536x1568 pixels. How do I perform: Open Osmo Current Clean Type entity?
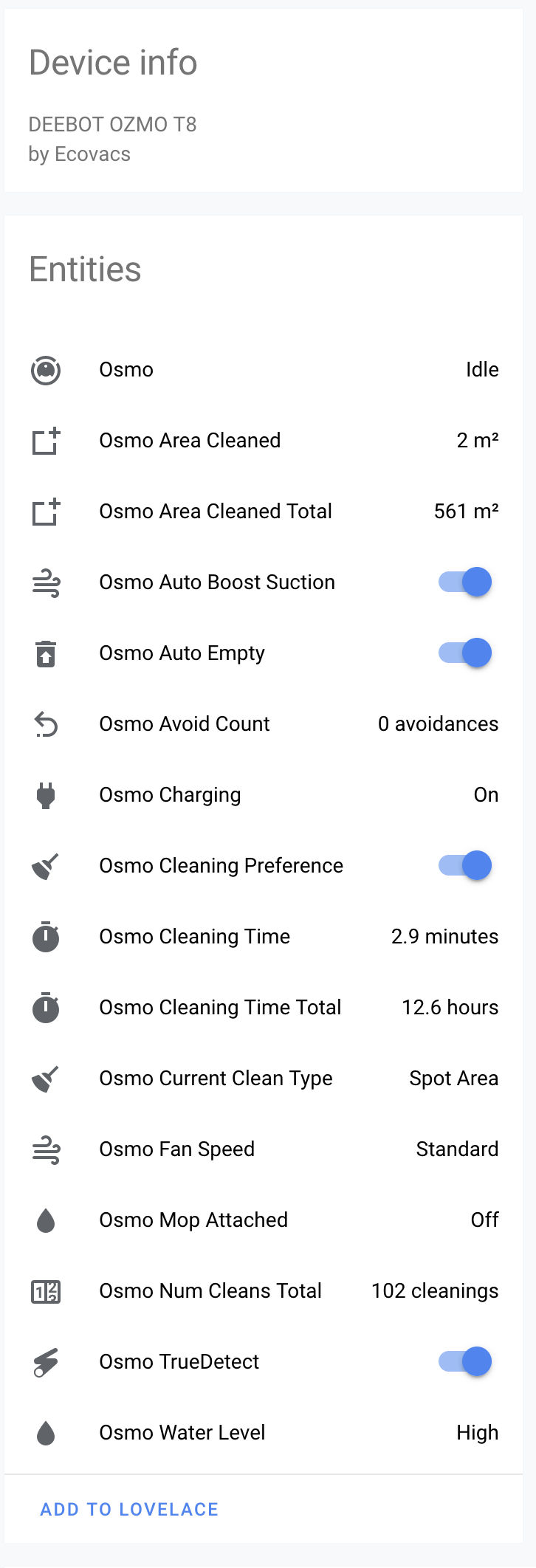tap(216, 1079)
